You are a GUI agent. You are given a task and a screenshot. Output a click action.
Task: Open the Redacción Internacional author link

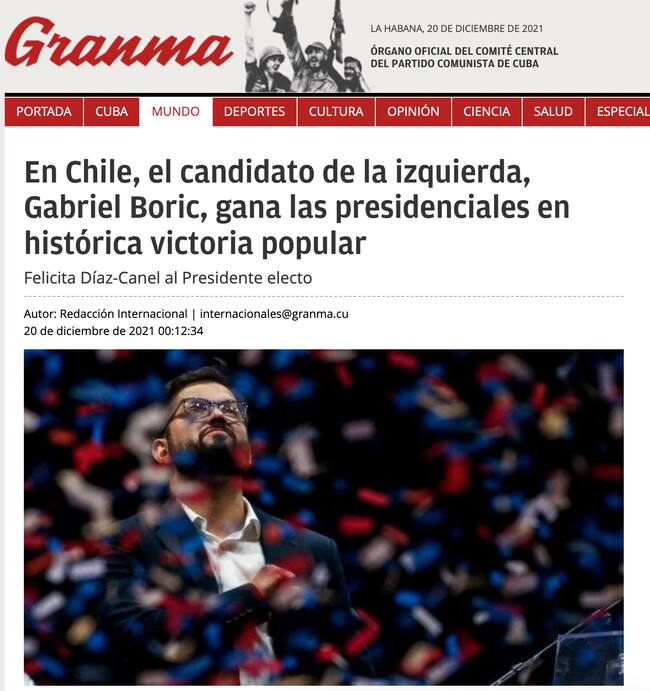click(123, 314)
